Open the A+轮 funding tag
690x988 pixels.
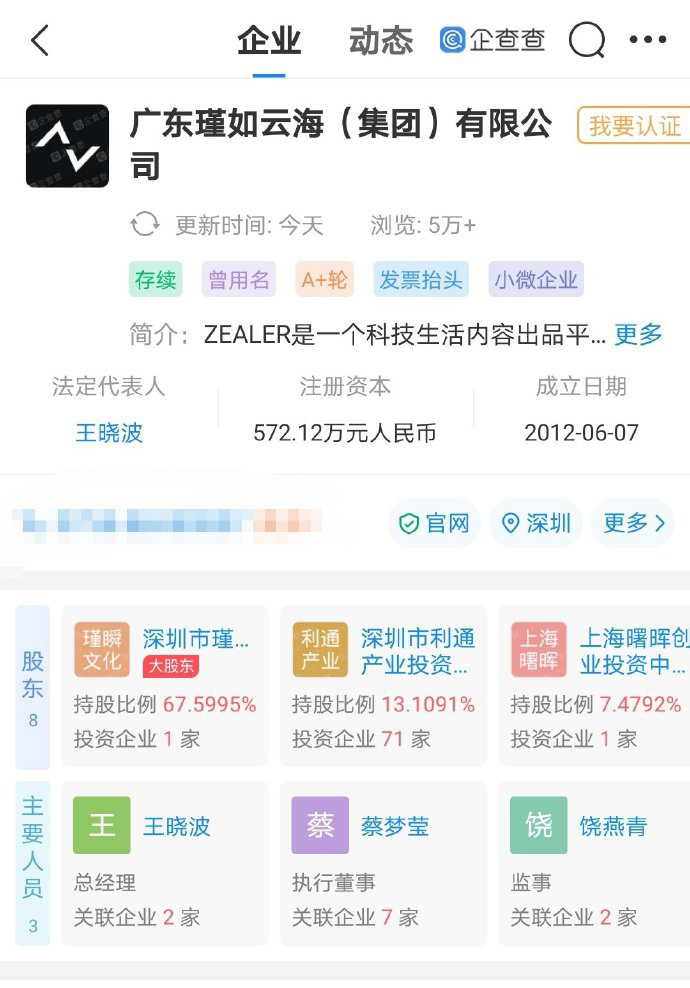(324, 280)
